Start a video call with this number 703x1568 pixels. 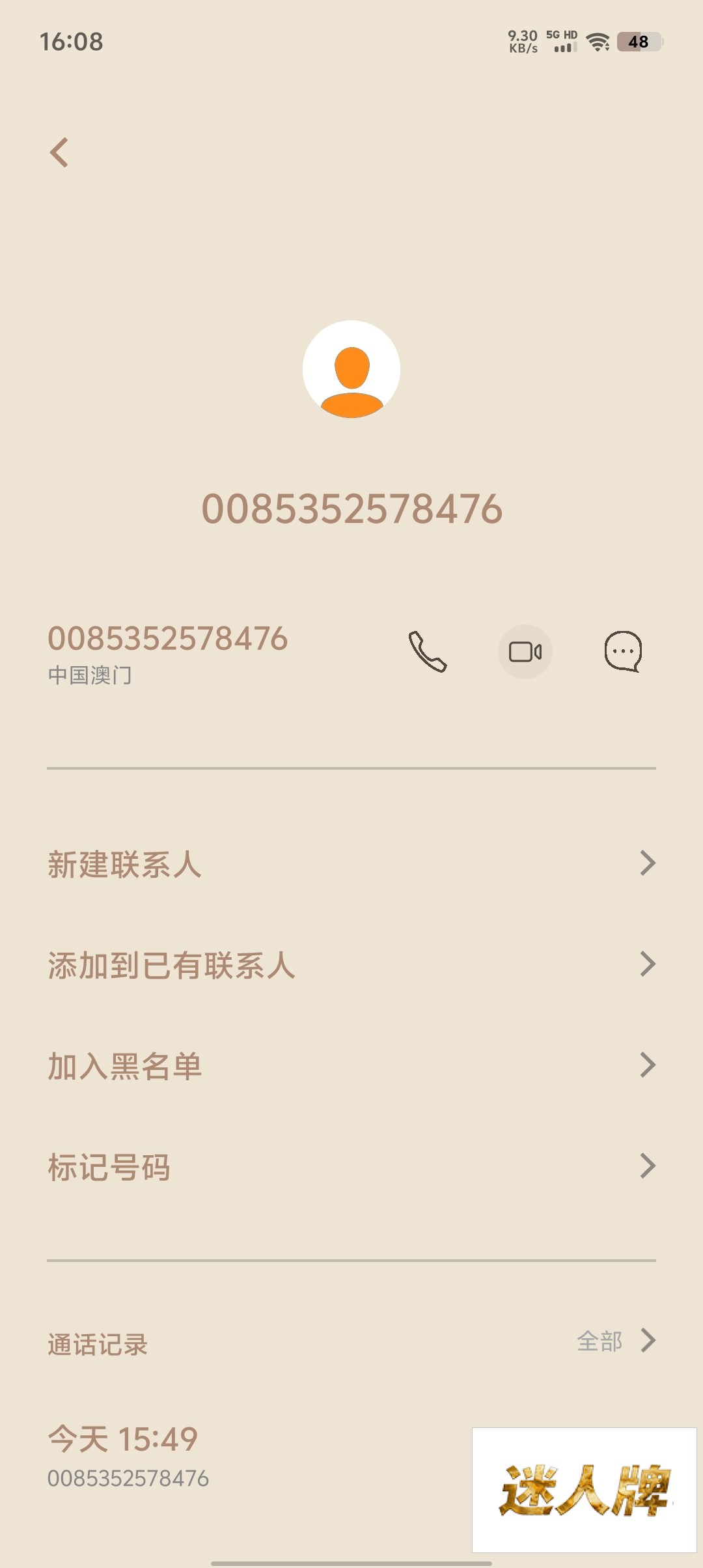[x=525, y=651]
